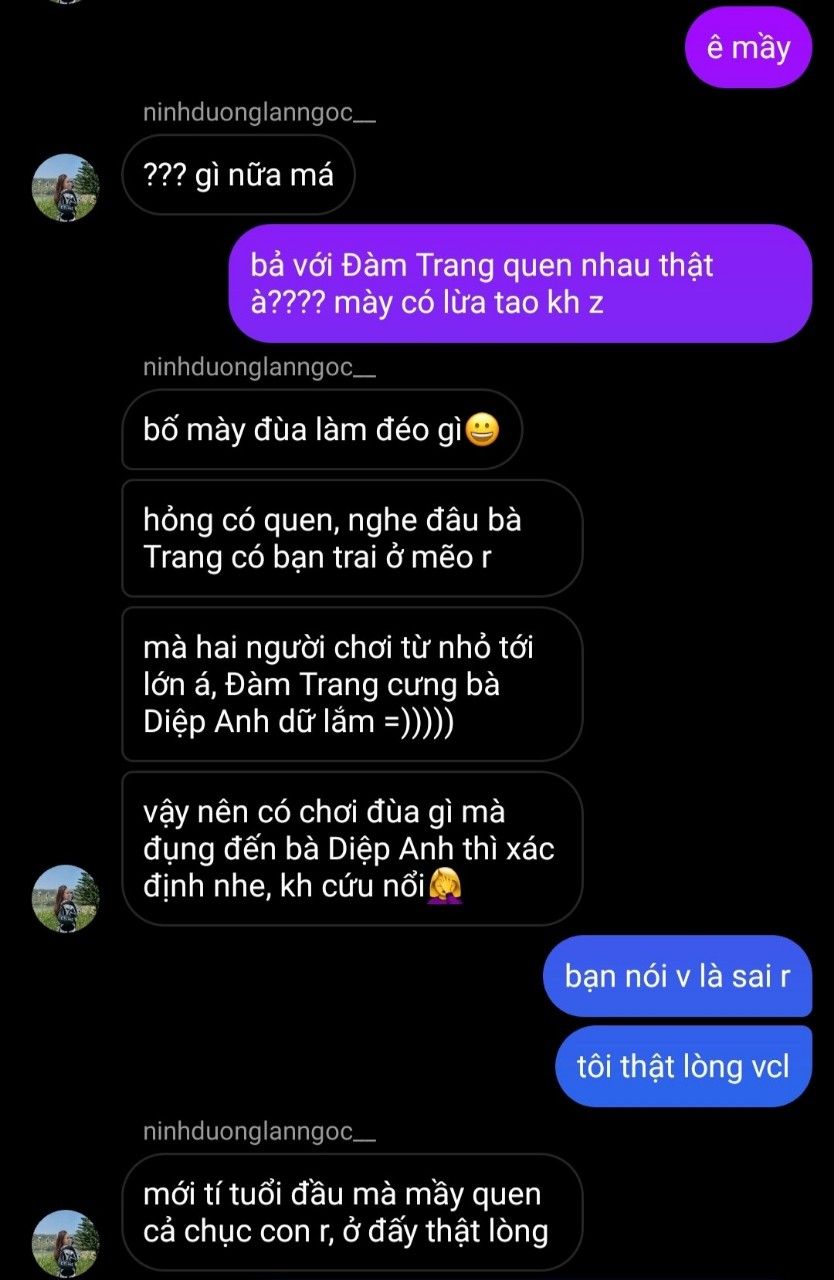Open sender's avatar beside "??? gì nữa má"
Viewport: 834px width, 1280px height.
pyautogui.click(x=66, y=187)
